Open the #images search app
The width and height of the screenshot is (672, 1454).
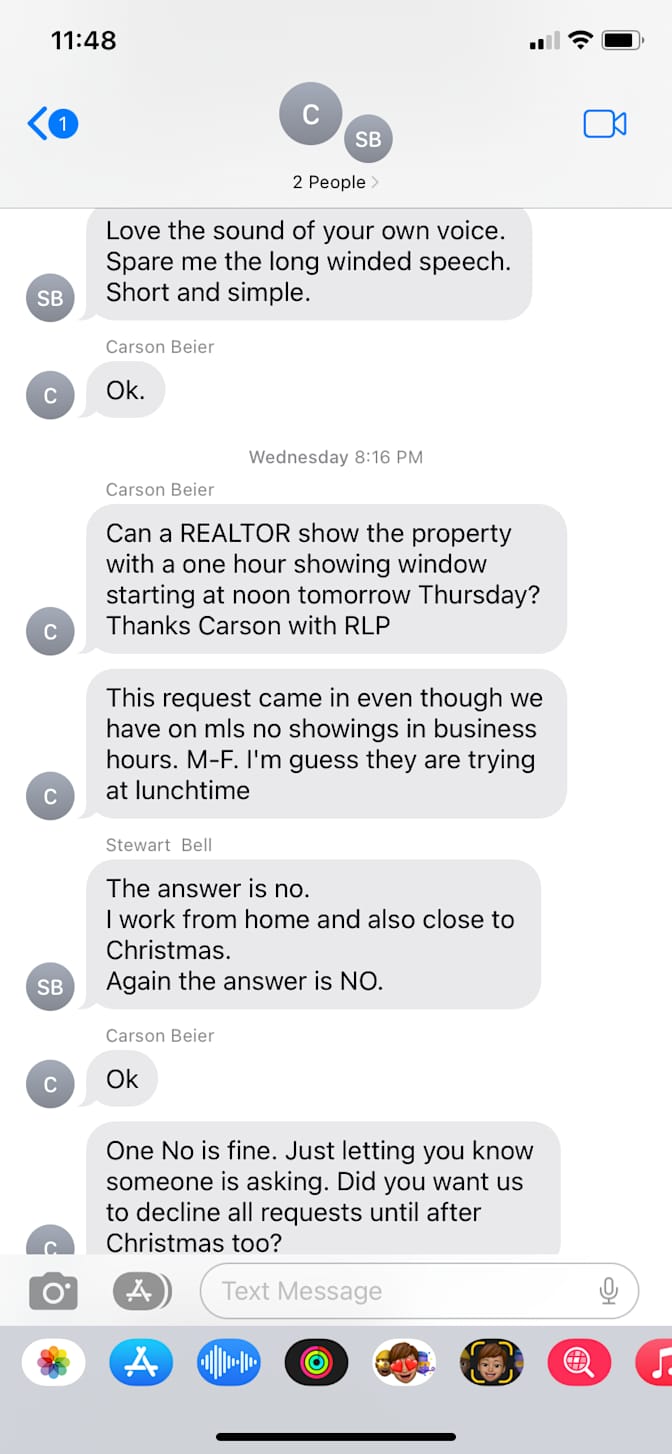[x=579, y=1362]
